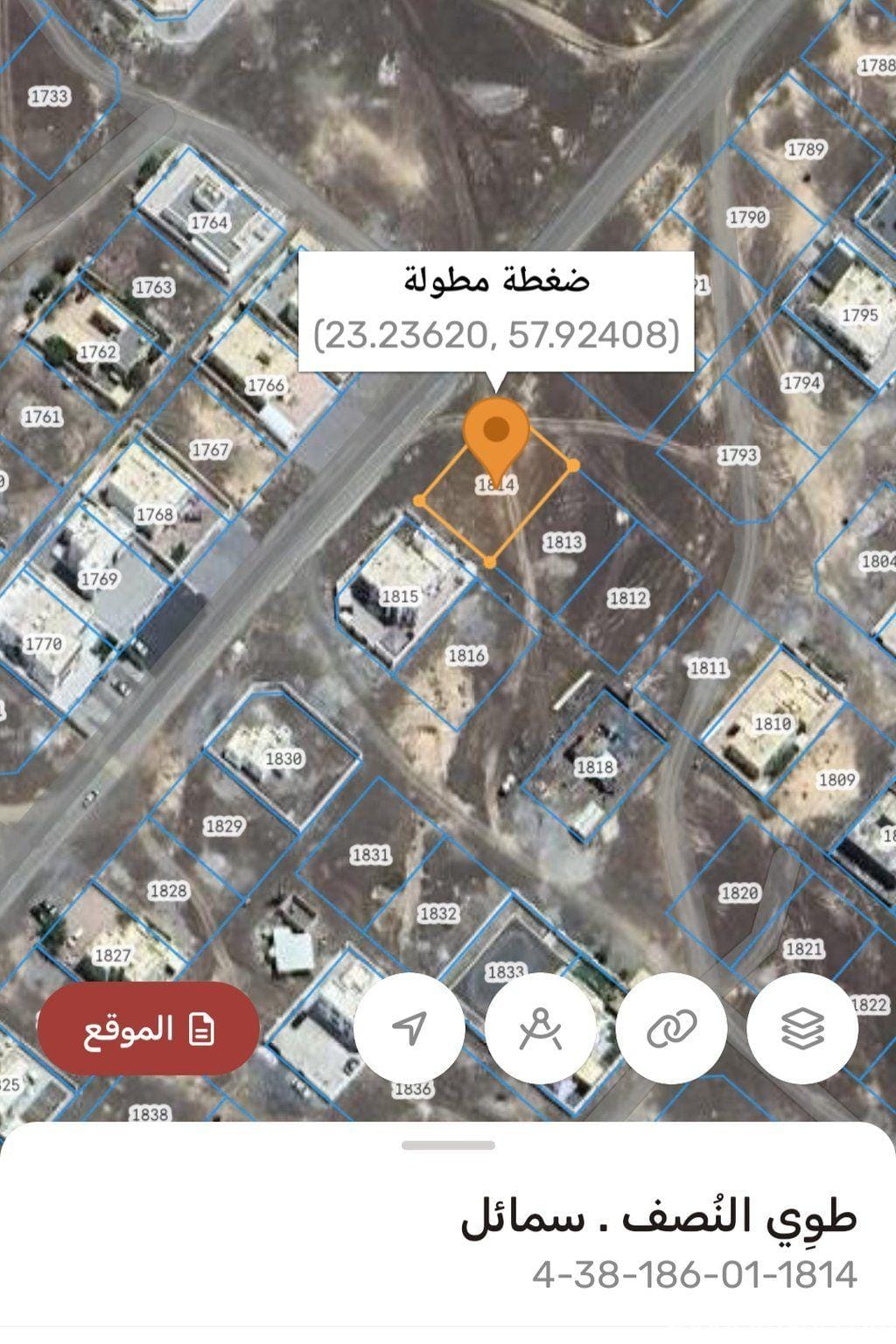Tap the orange vertex handle of plot 1814
Screen dimensions: 896x1344
point(573,465)
